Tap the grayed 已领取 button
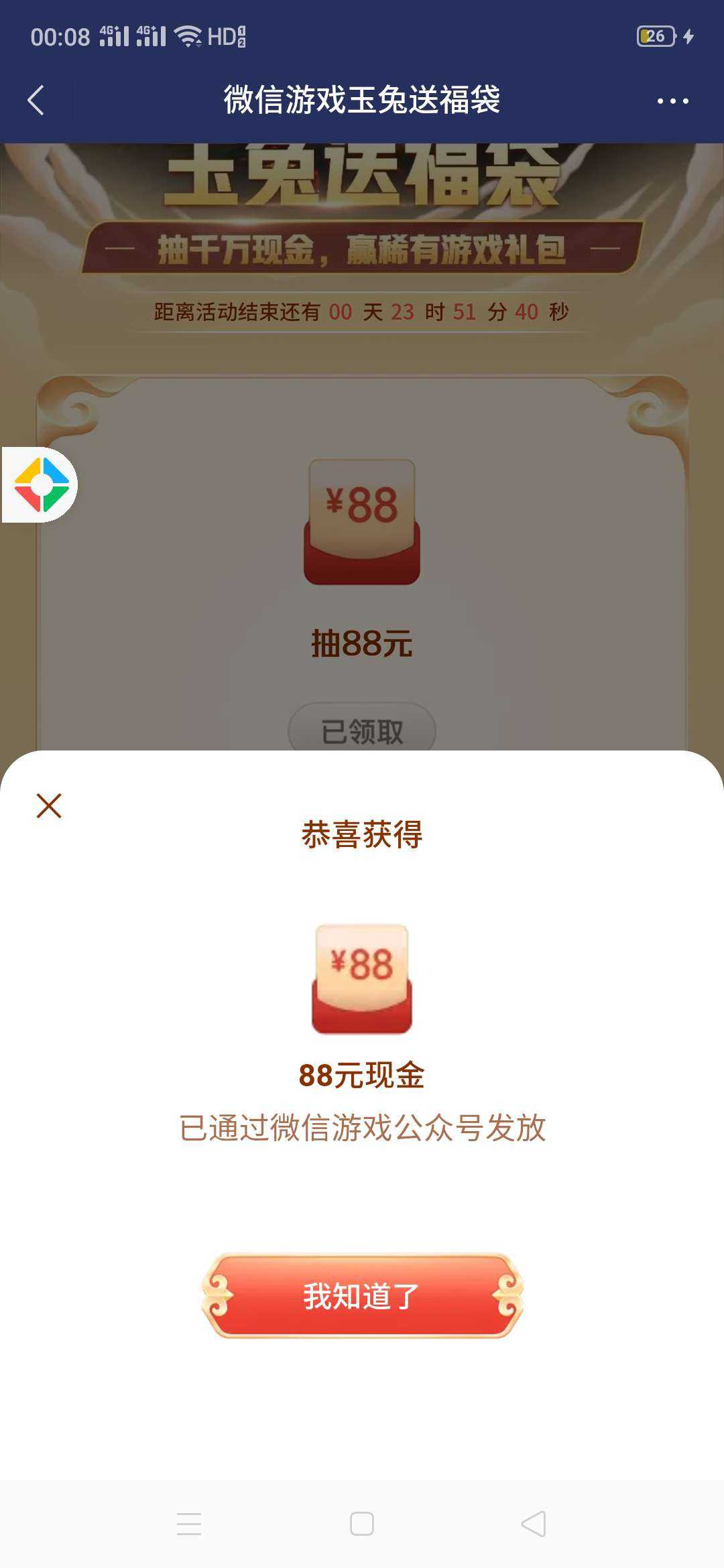The image size is (724, 1568). tap(362, 730)
